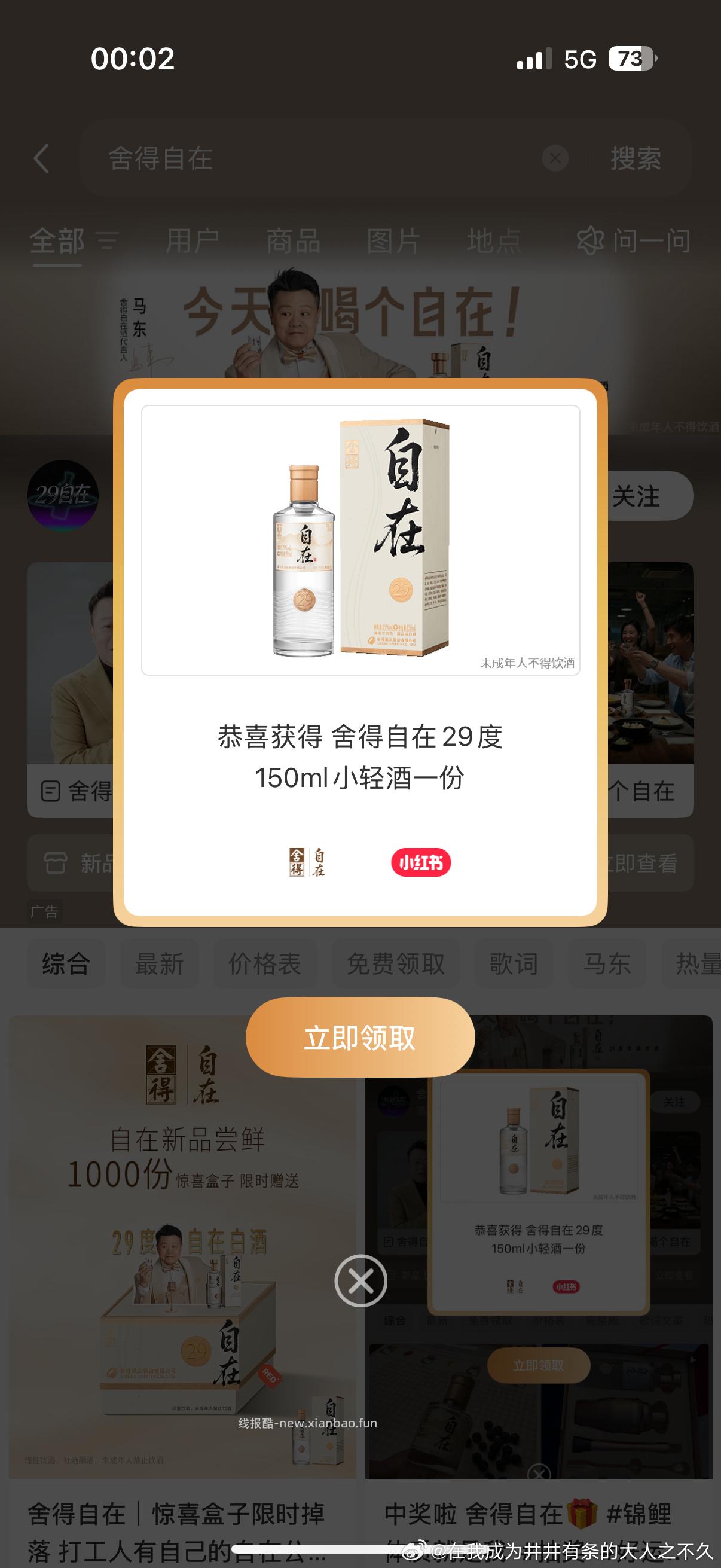721x1568 pixels.
Task: Select the 免费领取 filter chip
Action: (396, 964)
